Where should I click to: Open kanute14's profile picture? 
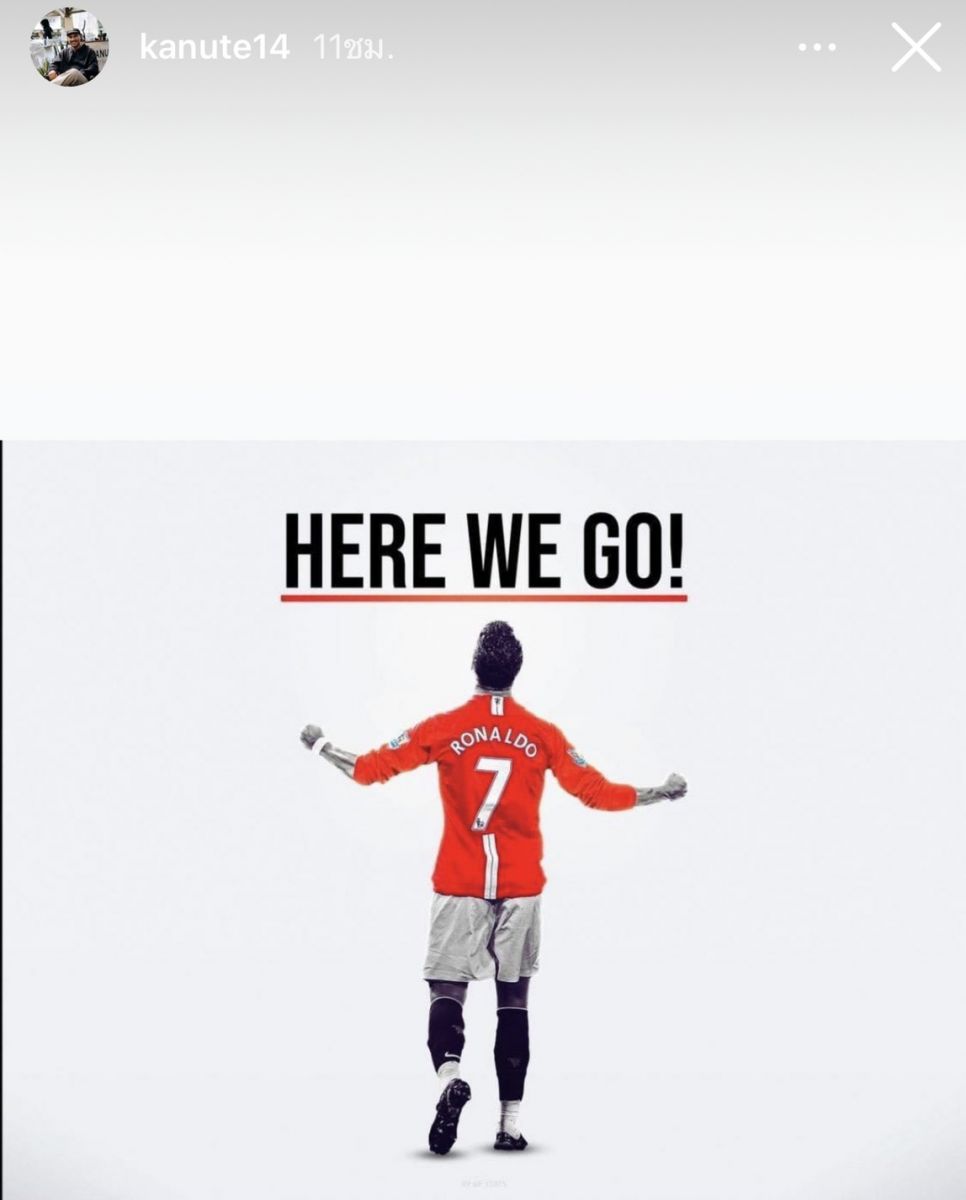tap(69, 47)
